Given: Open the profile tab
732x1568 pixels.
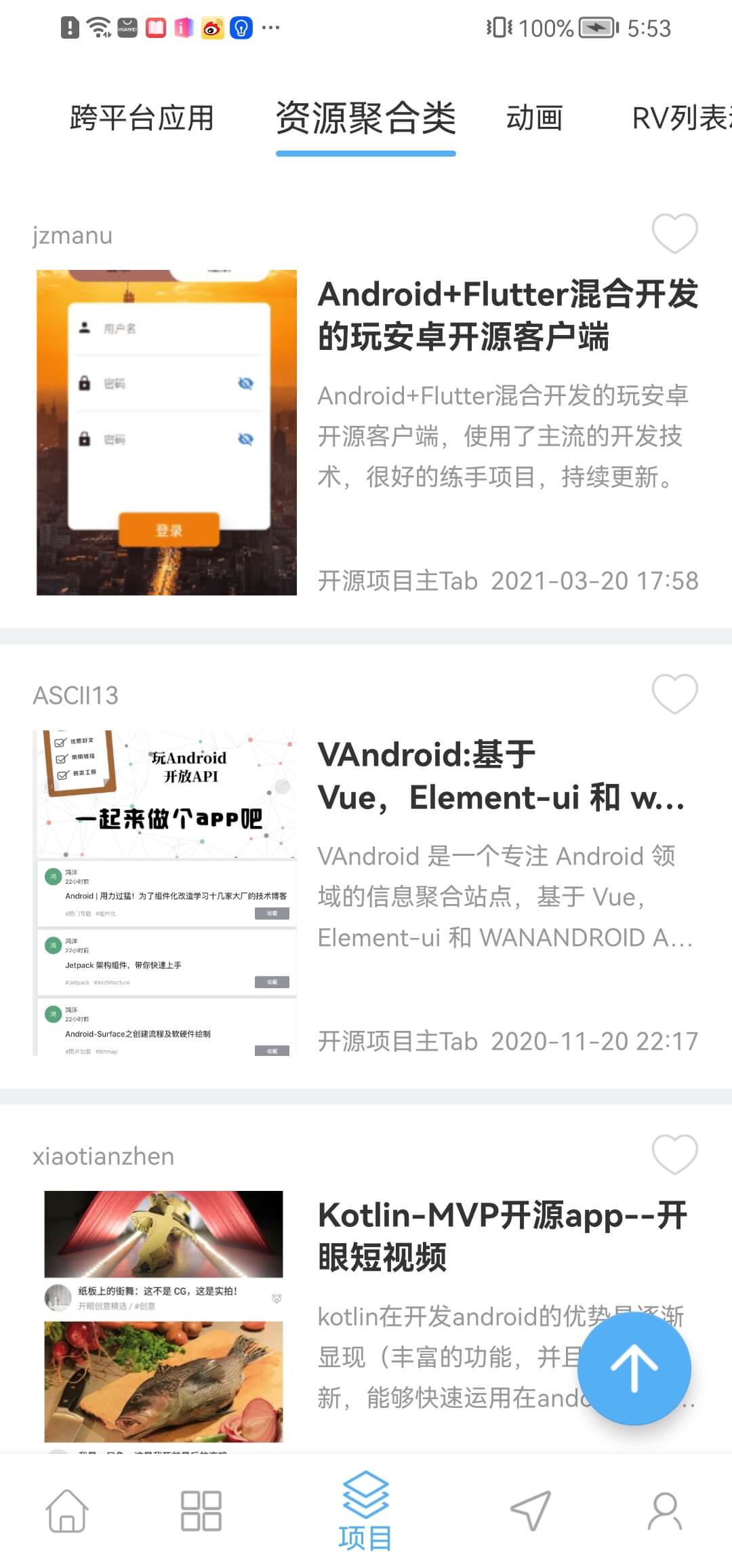Looking at the screenshot, I should tap(665, 1510).
